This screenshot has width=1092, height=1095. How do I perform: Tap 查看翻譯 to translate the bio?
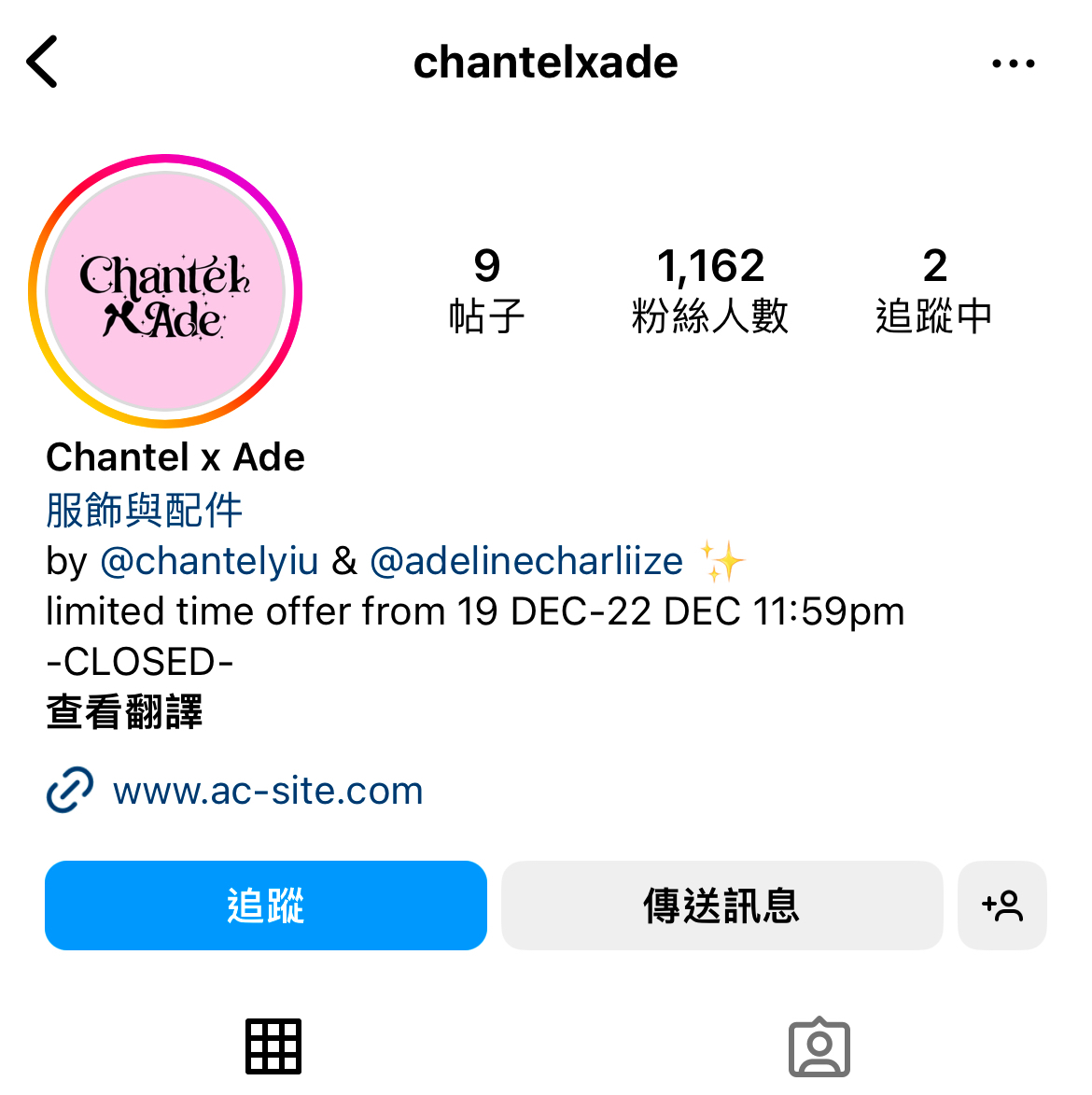(x=124, y=712)
